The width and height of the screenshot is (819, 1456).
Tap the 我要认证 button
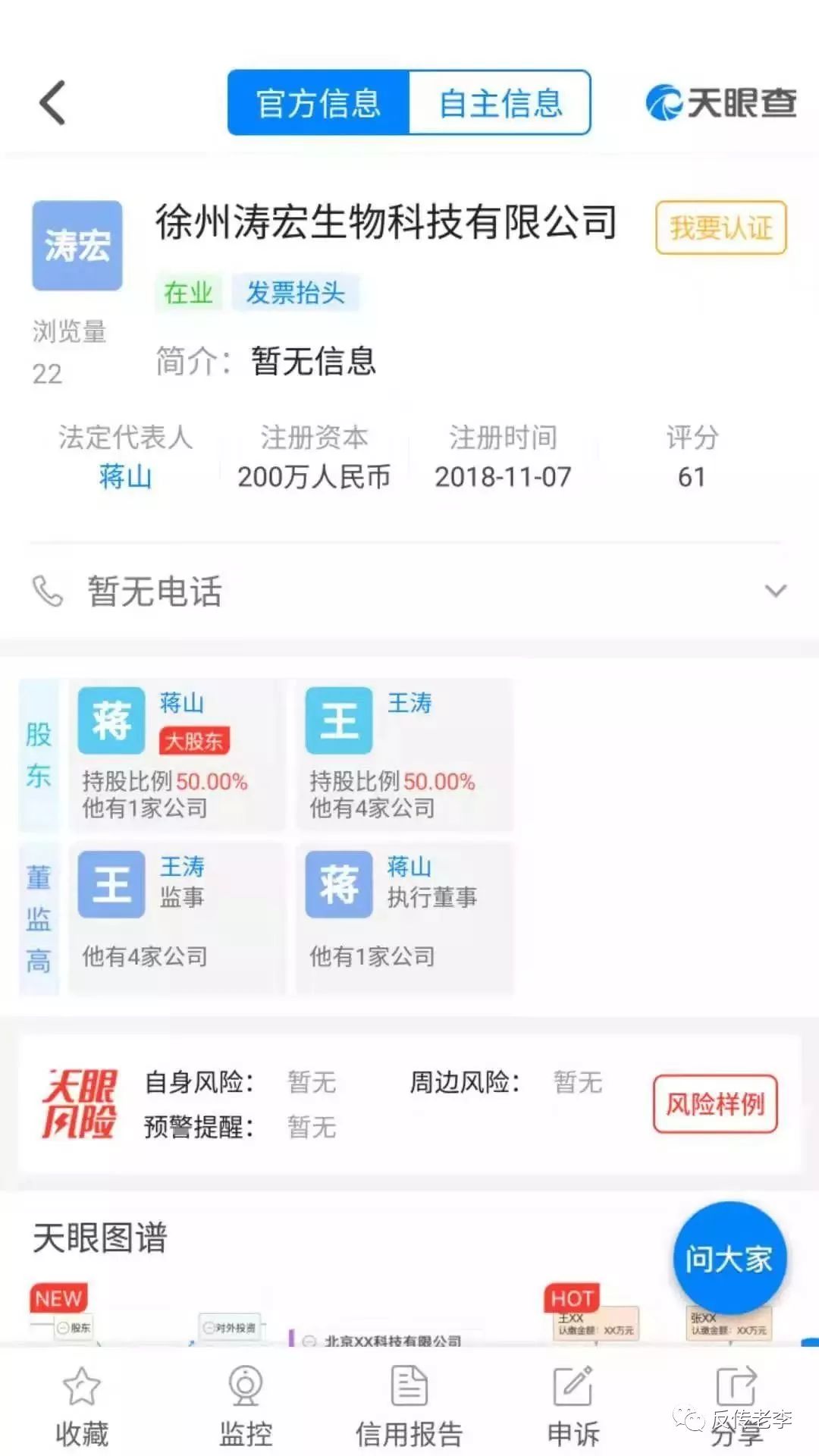[x=720, y=227]
